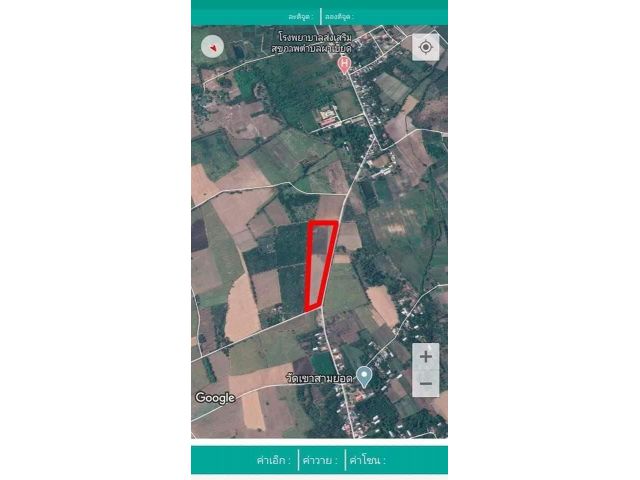The height and width of the screenshot is (480, 640).
Task: Select the hospital marker on the map
Action: click(345, 65)
